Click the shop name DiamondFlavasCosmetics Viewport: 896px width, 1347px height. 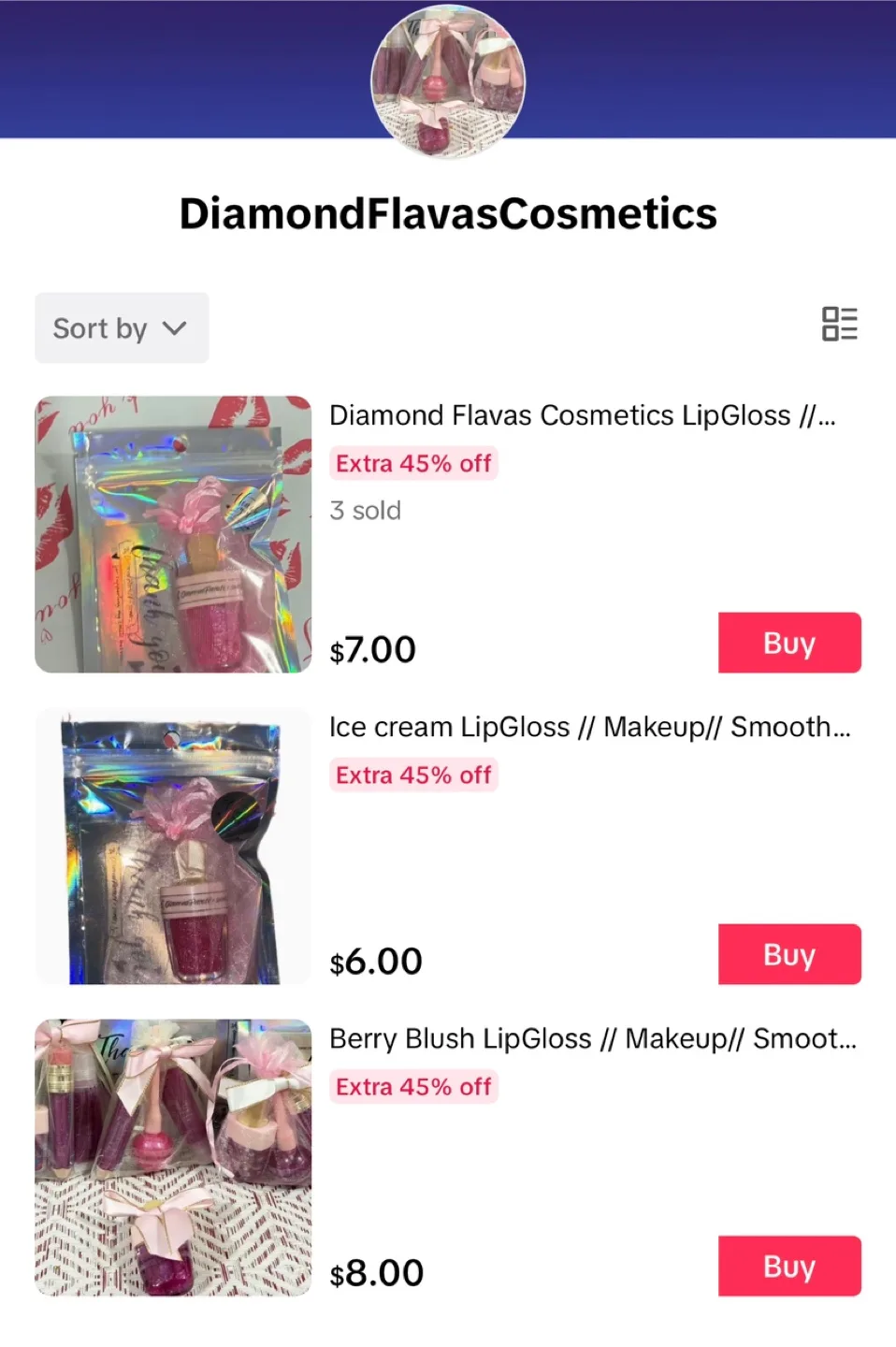[447, 212]
